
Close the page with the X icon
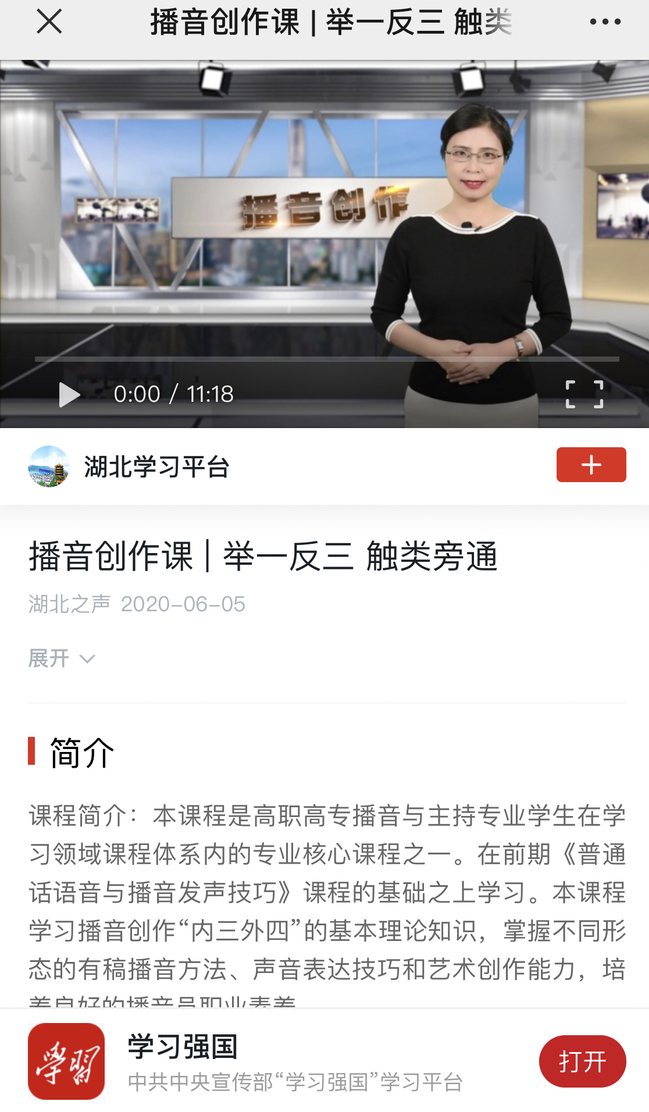(x=48, y=22)
